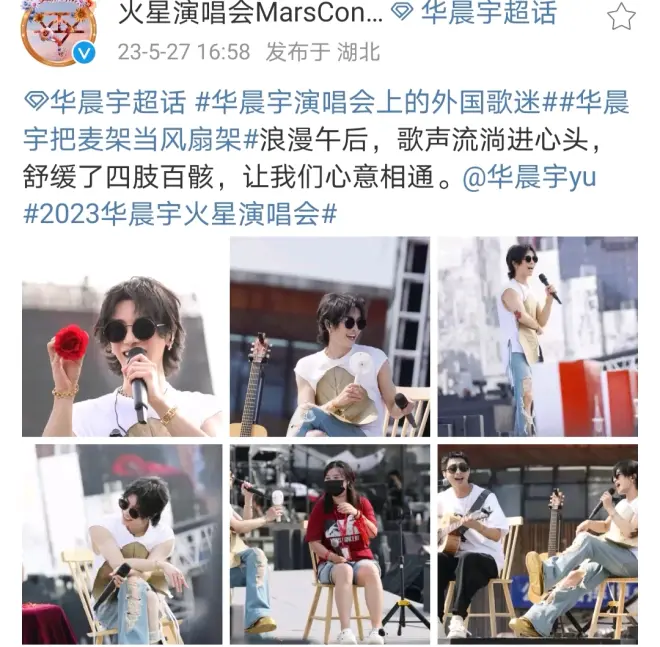
Task: Open photo of singer standing with microphone
Action: pyautogui.click(x=537, y=336)
